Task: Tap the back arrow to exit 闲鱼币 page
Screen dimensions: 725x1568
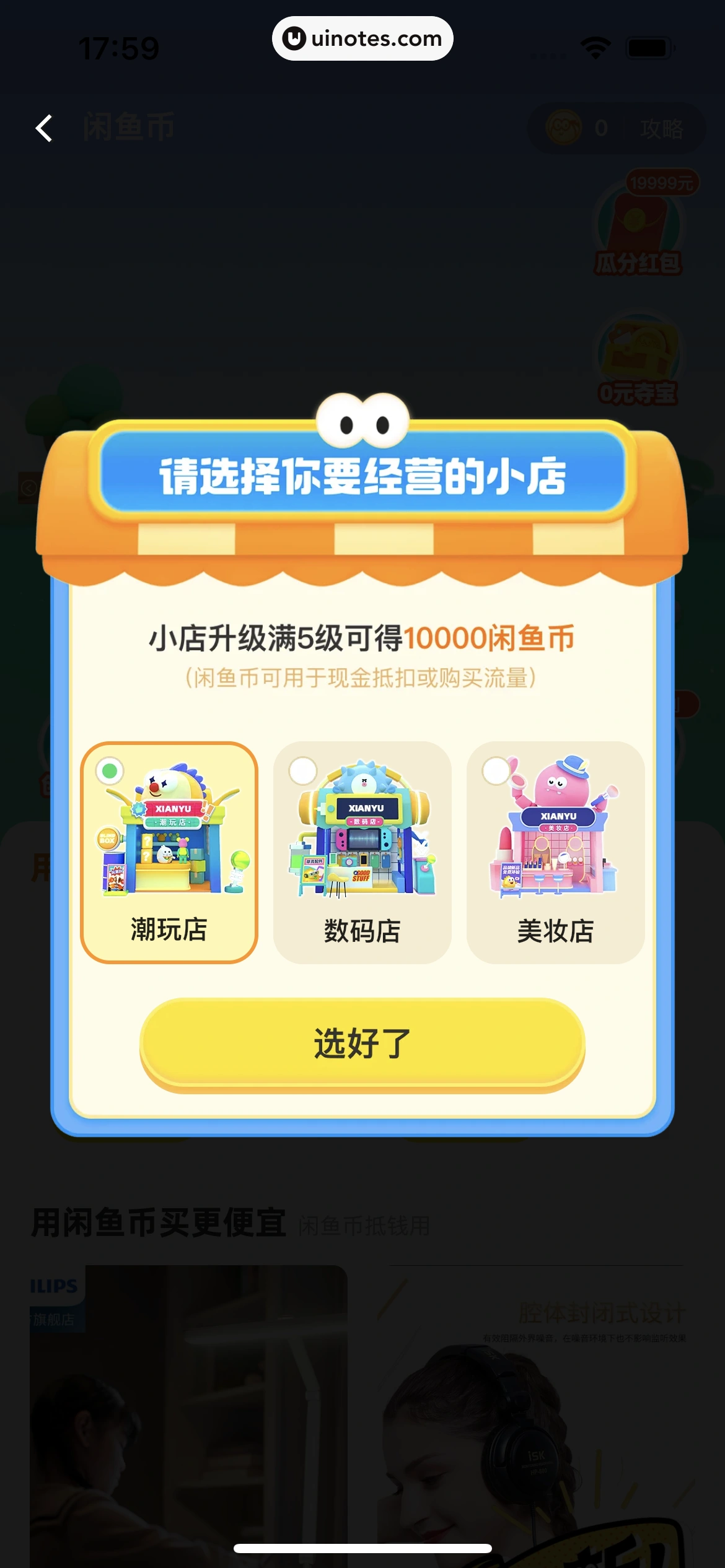Action: tap(43, 128)
